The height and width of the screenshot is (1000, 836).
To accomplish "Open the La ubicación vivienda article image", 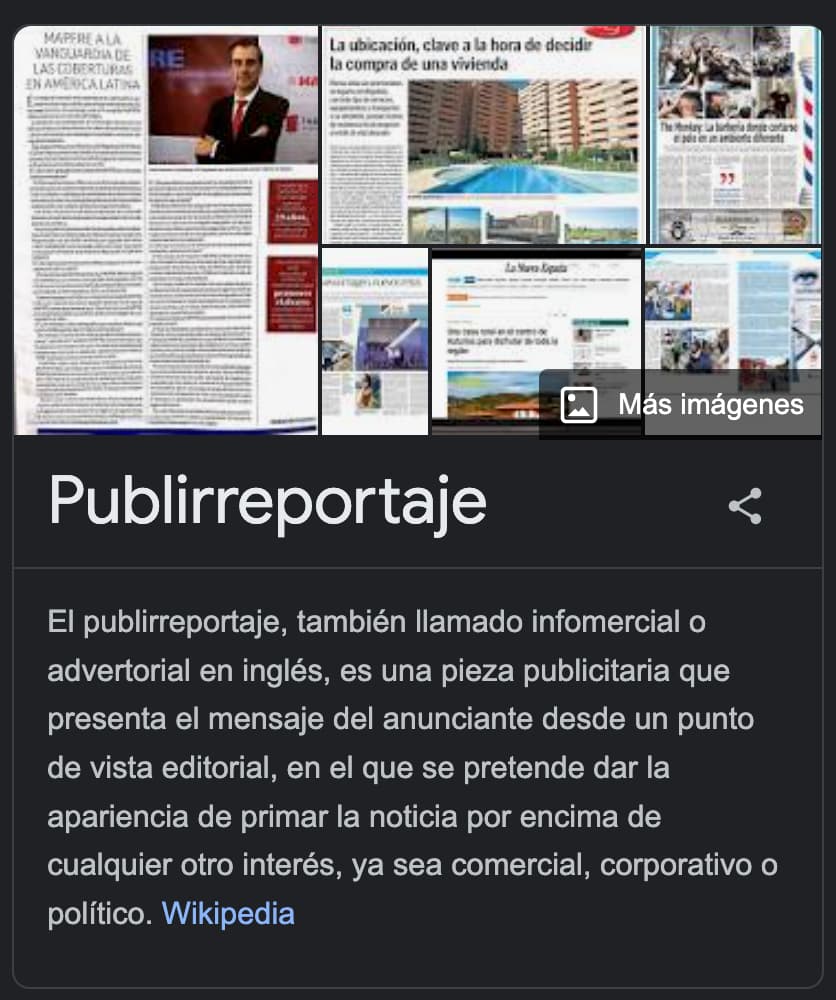I will pyautogui.click(x=484, y=135).
